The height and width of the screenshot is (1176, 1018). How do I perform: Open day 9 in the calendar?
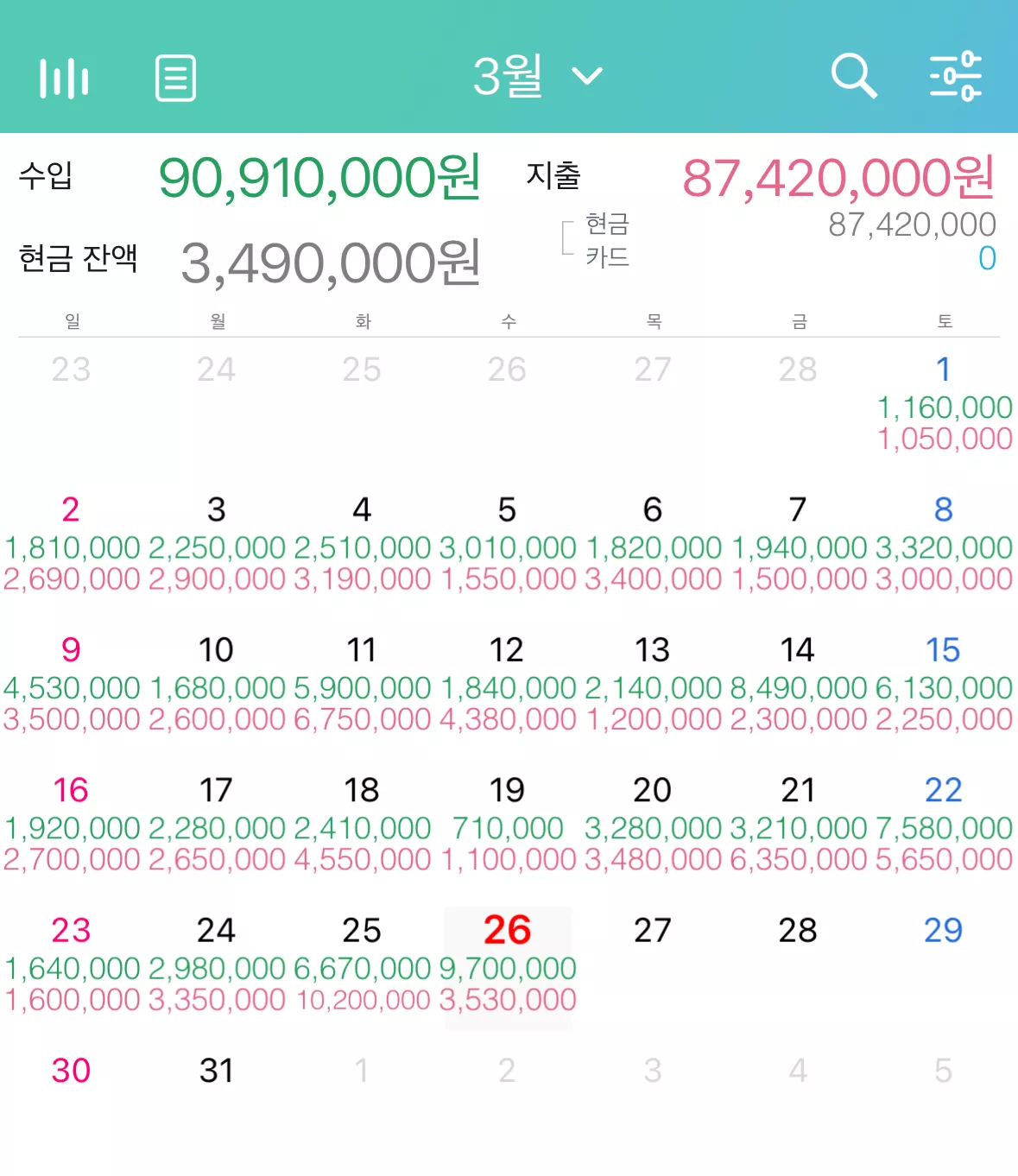pyautogui.click(x=72, y=684)
